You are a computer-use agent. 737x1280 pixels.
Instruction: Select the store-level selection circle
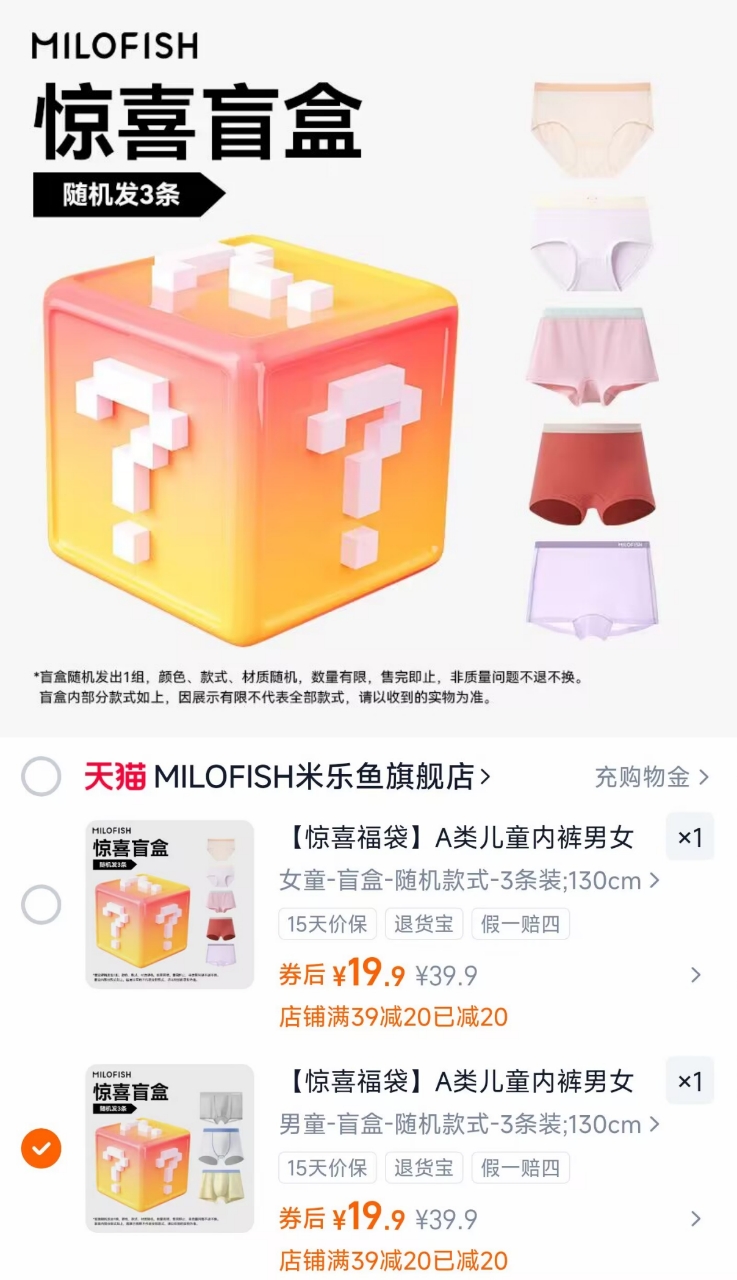click(x=42, y=776)
